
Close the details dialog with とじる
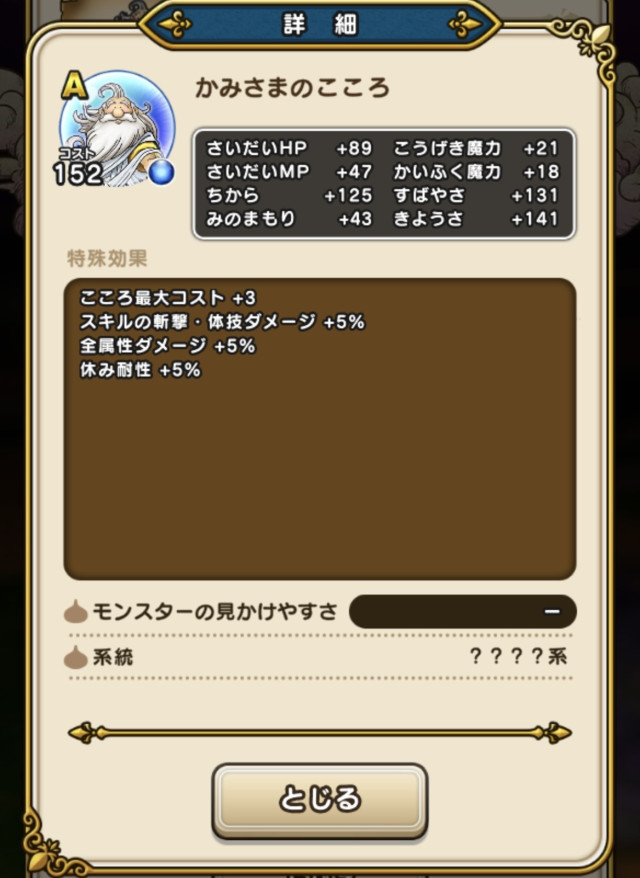(319, 799)
